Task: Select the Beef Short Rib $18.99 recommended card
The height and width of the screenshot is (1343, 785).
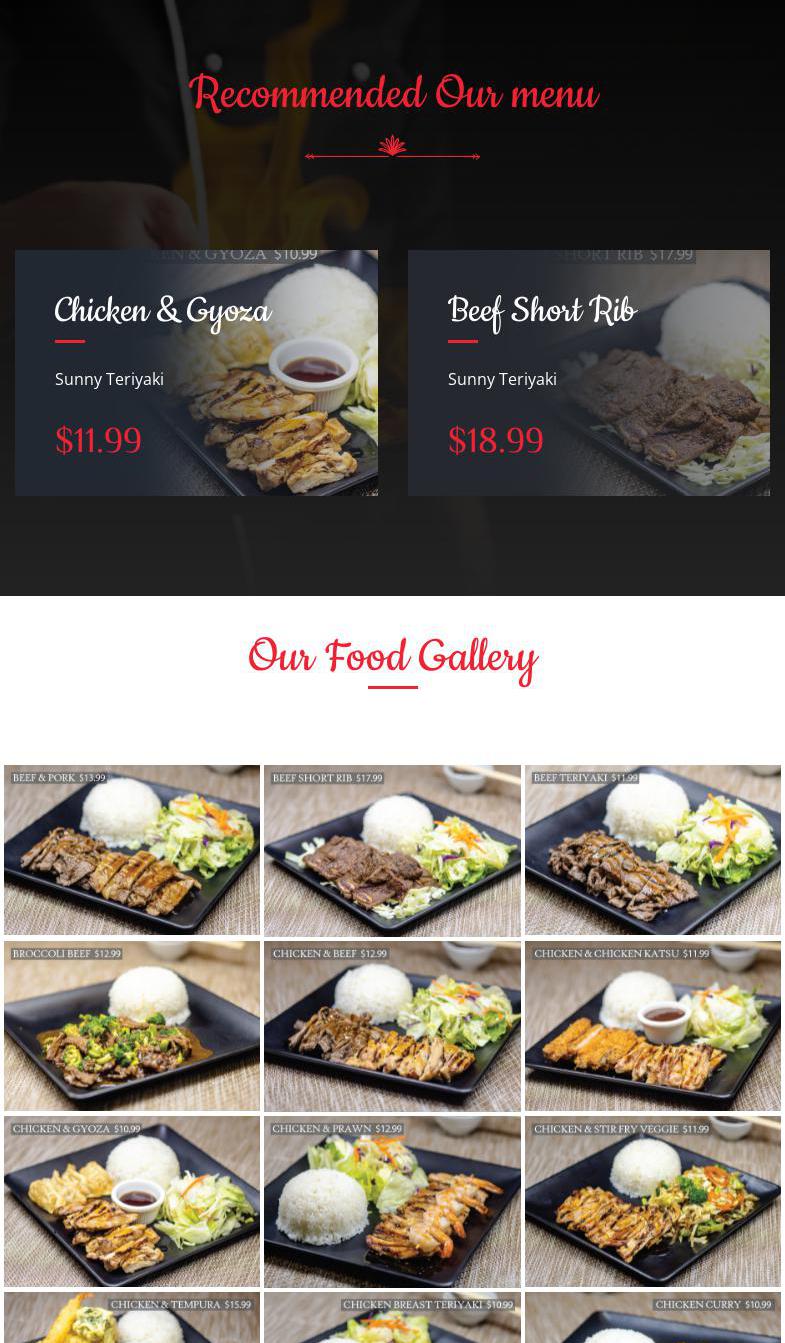Action: point(588,373)
